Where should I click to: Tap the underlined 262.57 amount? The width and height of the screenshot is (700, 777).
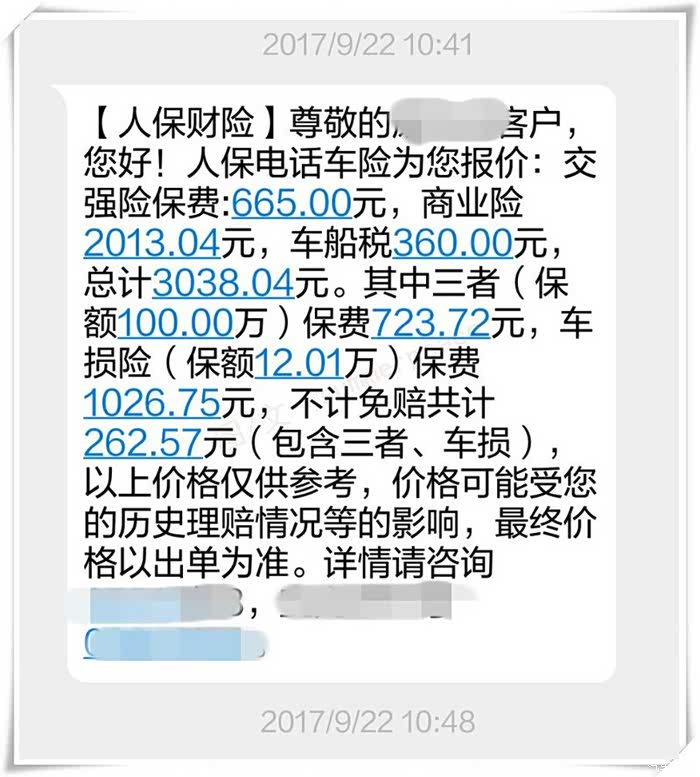pos(143,442)
